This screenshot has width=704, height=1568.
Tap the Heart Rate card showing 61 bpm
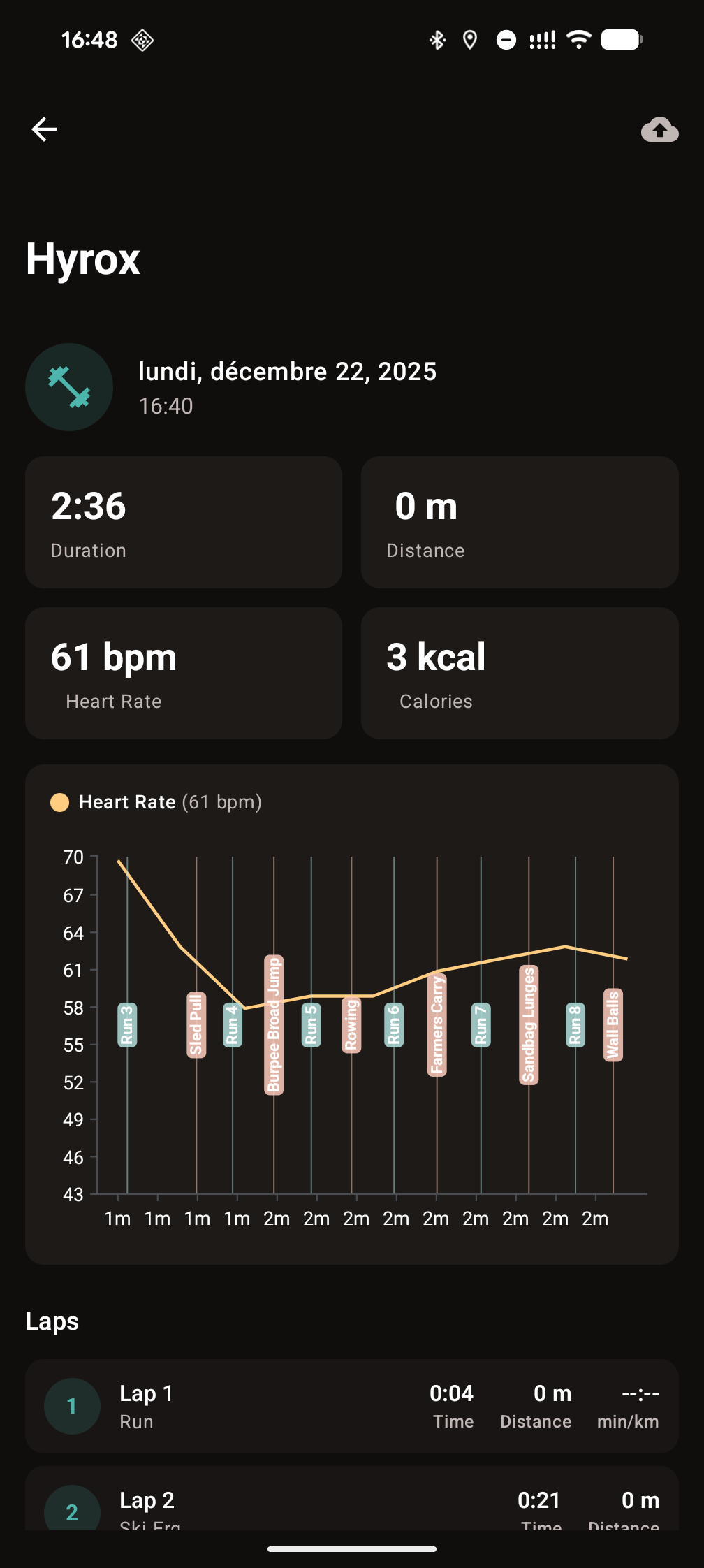[183, 673]
